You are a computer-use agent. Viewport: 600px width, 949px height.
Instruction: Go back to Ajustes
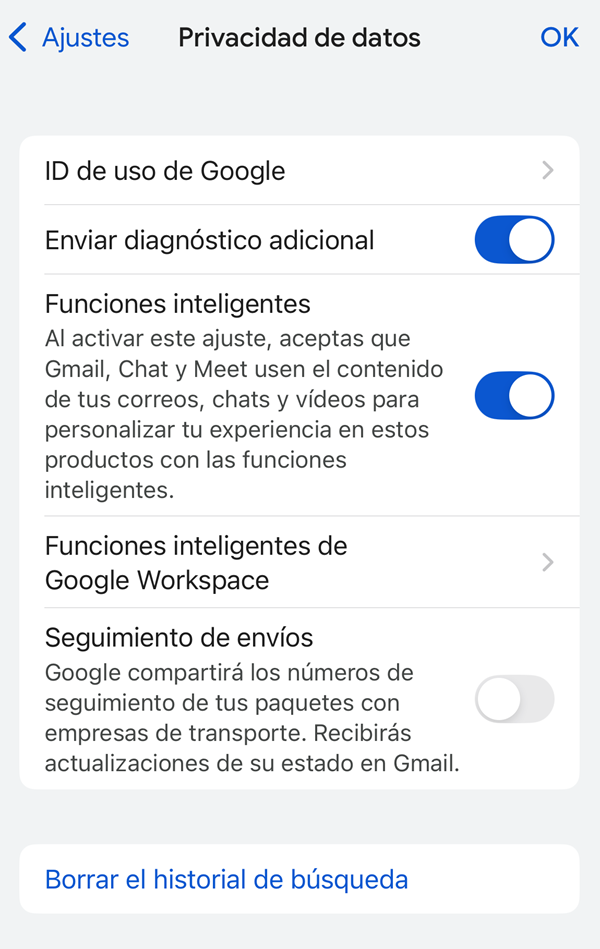pyautogui.click(x=69, y=38)
